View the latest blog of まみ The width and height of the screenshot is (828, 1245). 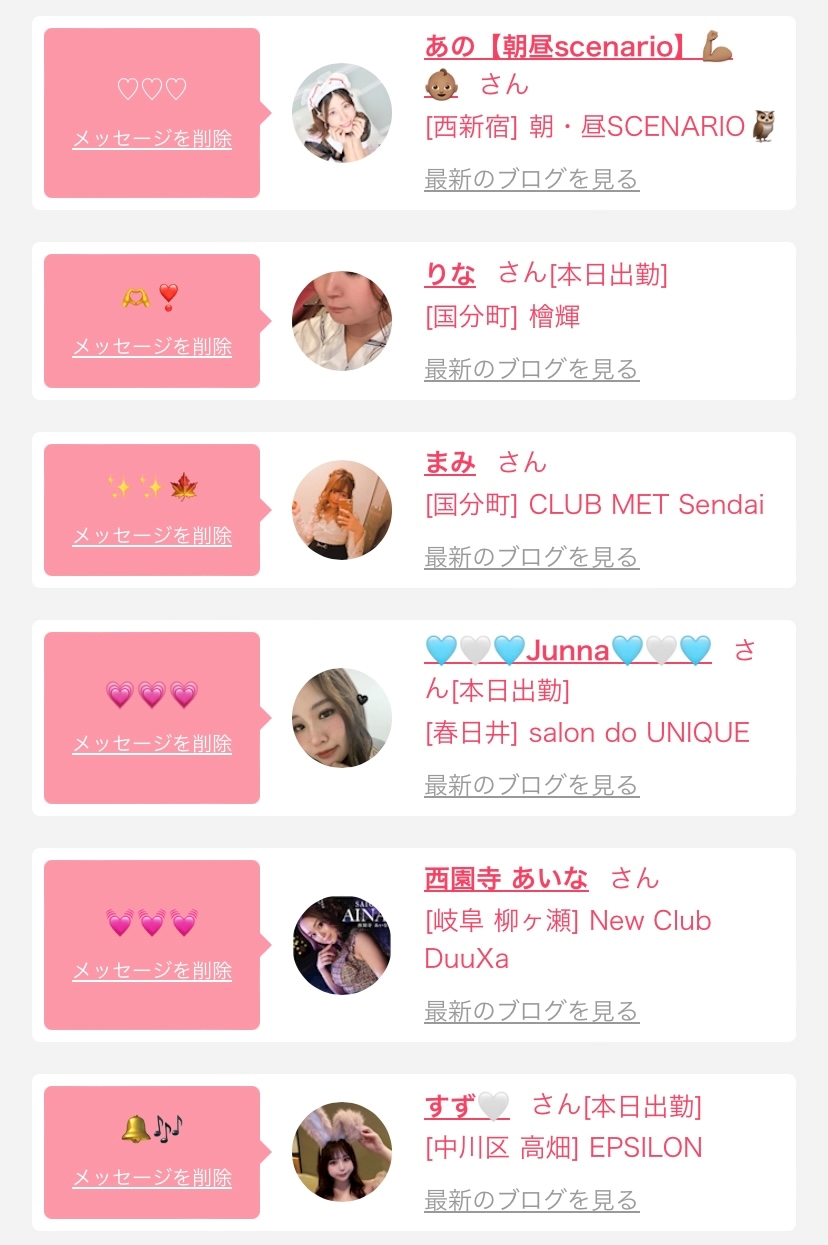tap(531, 557)
